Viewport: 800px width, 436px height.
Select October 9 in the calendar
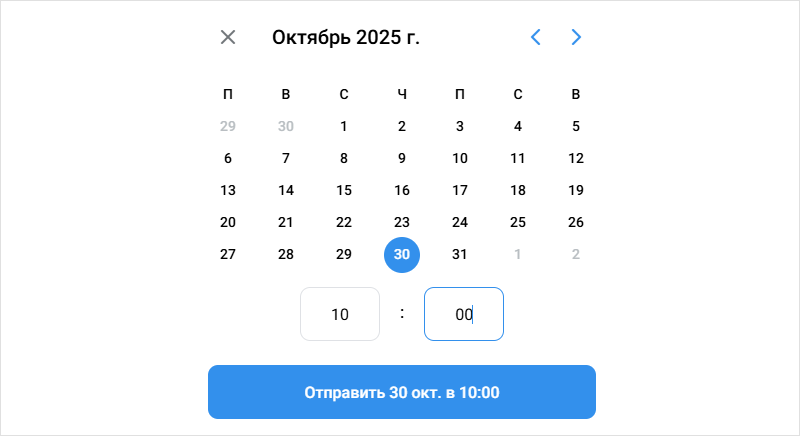click(x=402, y=158)
